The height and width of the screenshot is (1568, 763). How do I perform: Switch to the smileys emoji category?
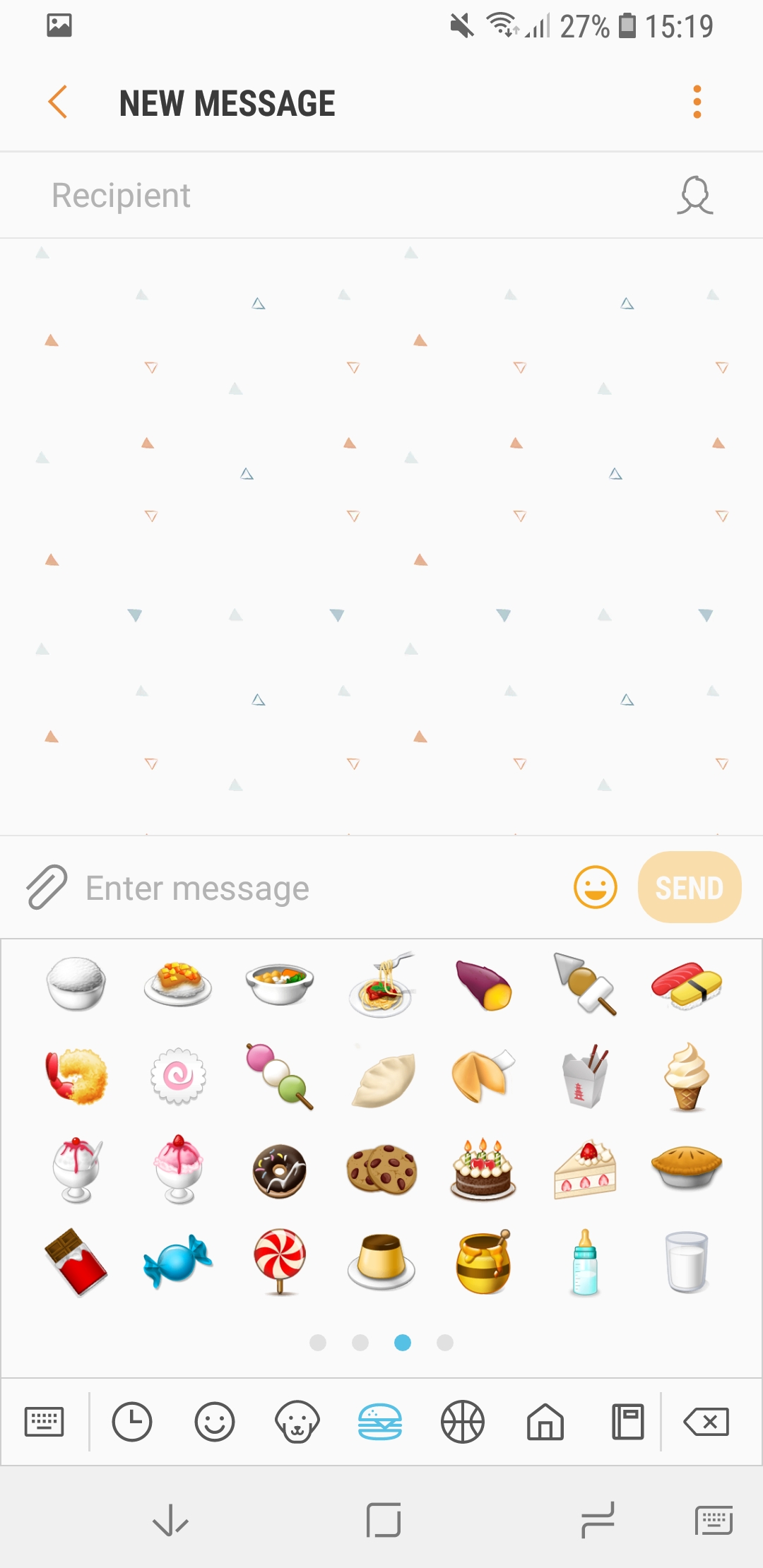tap(215, 1421)
